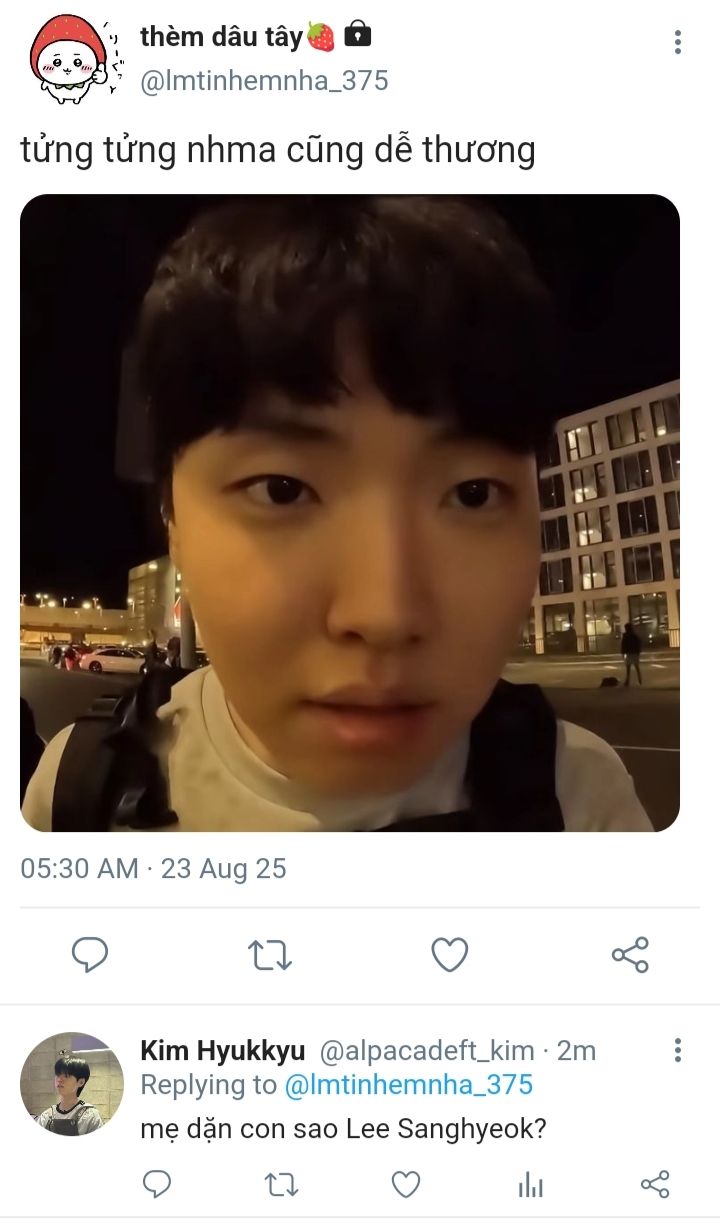Like Kim Hyukkyu's reply
720x1220 pixels.
[405, 1185]
